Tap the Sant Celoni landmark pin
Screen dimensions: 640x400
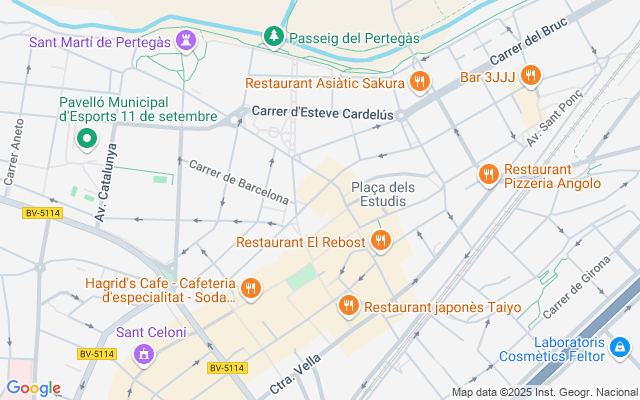click(x=144, y=353)
